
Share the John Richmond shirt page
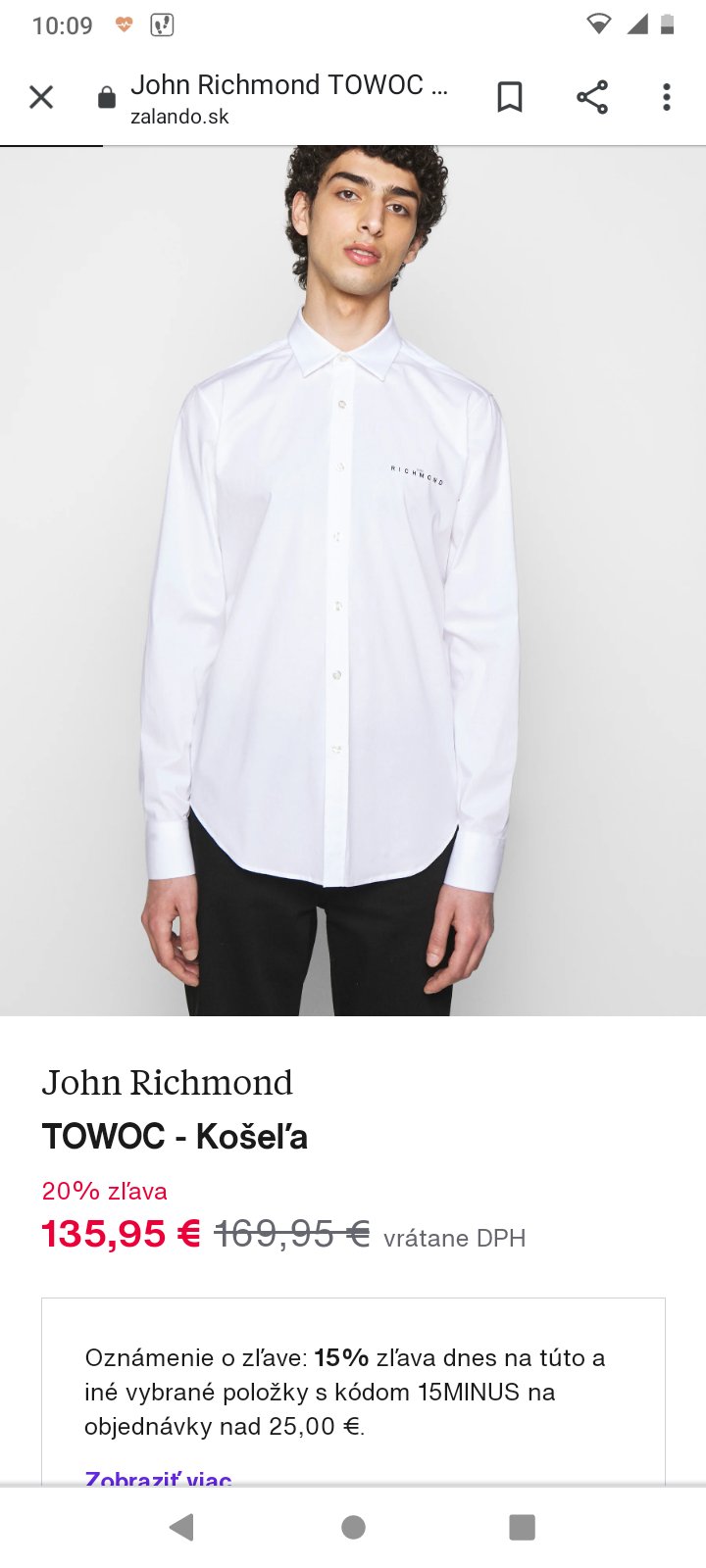point(591,97)
